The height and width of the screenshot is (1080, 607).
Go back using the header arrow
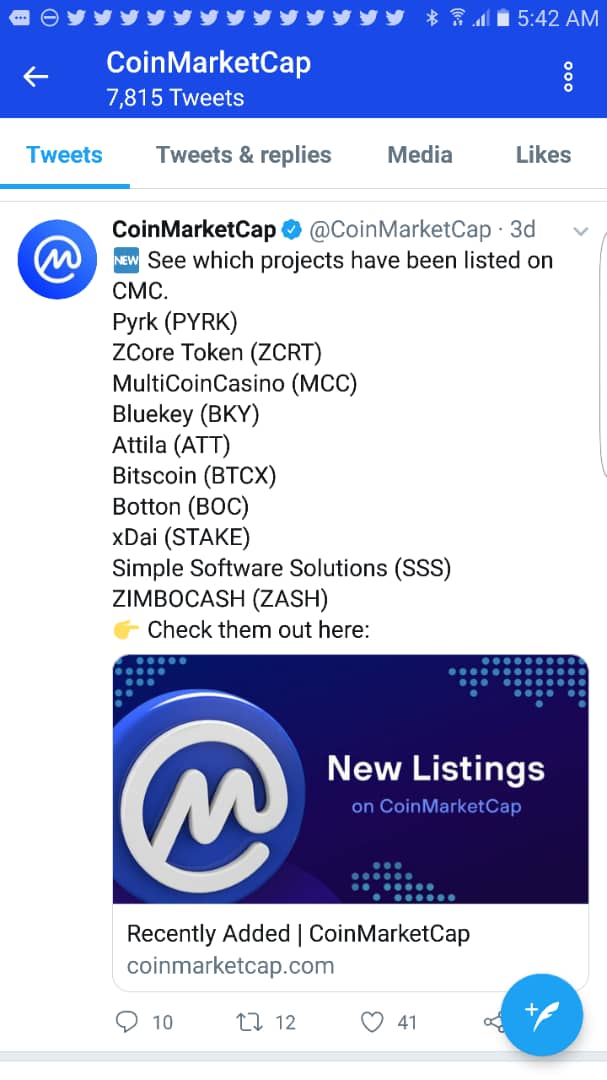coord(36,77)
